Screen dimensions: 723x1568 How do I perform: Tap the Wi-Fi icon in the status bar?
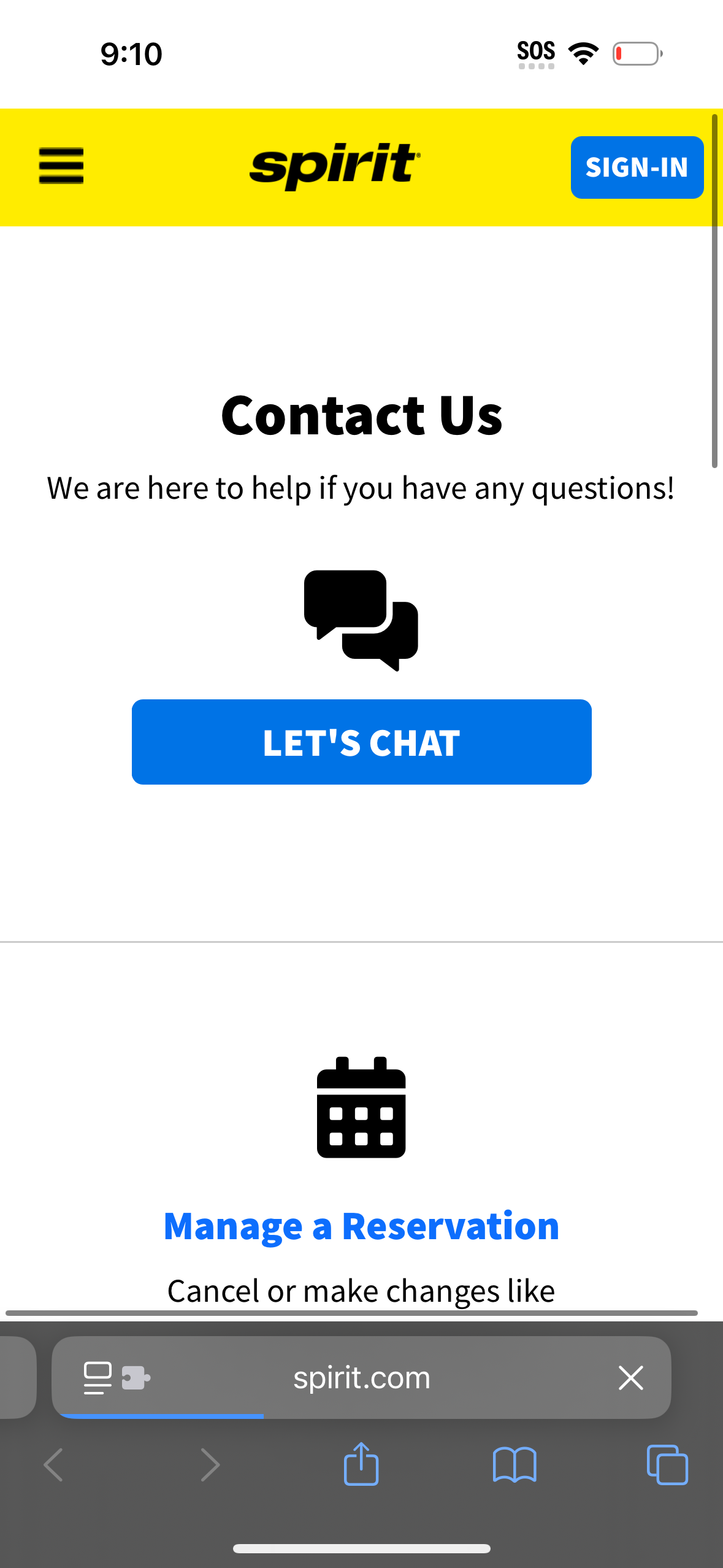coord(583,53)
